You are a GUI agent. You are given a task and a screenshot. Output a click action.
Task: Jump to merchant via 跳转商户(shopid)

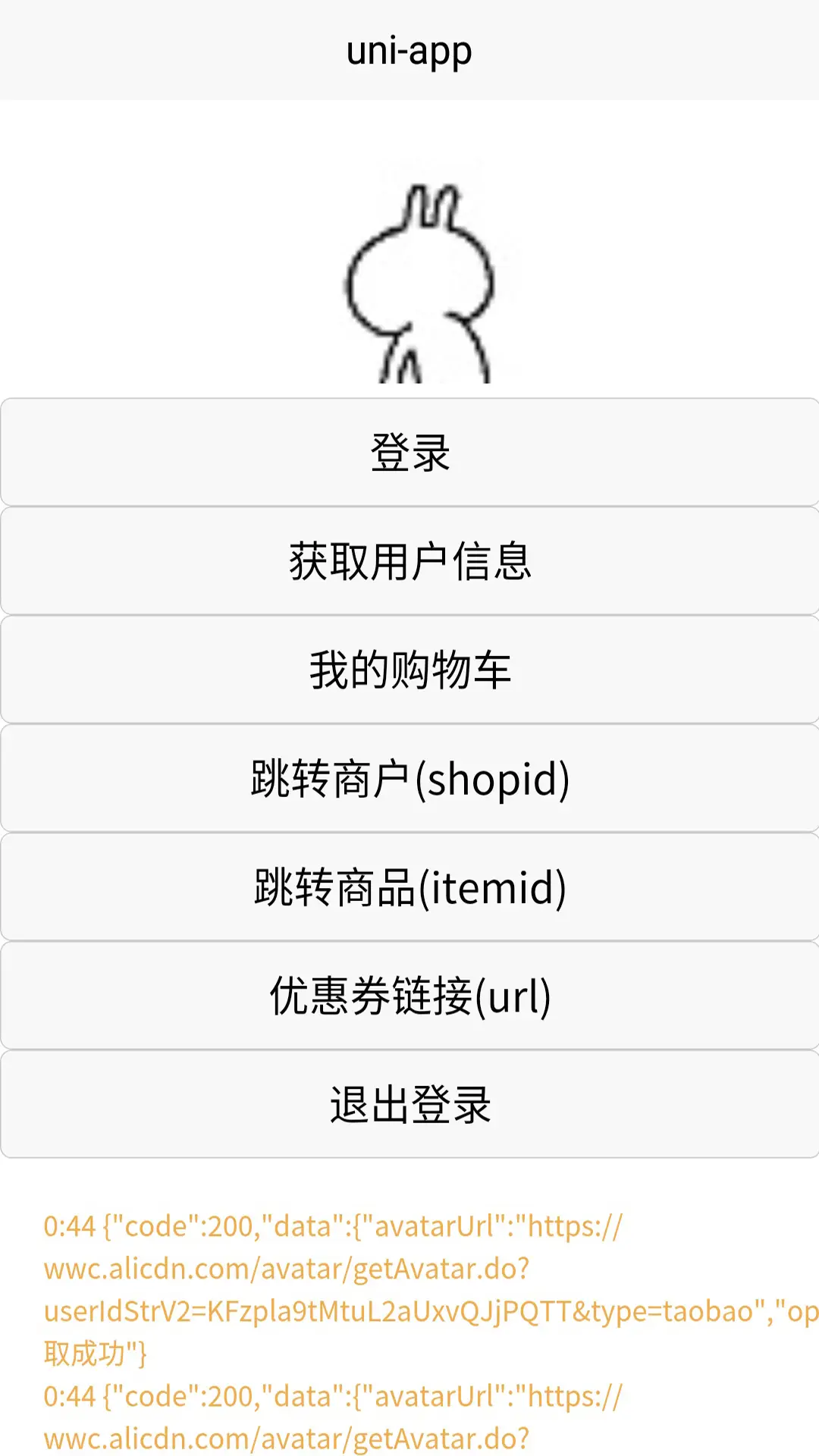pyautogui.click(x=409, y=778)
